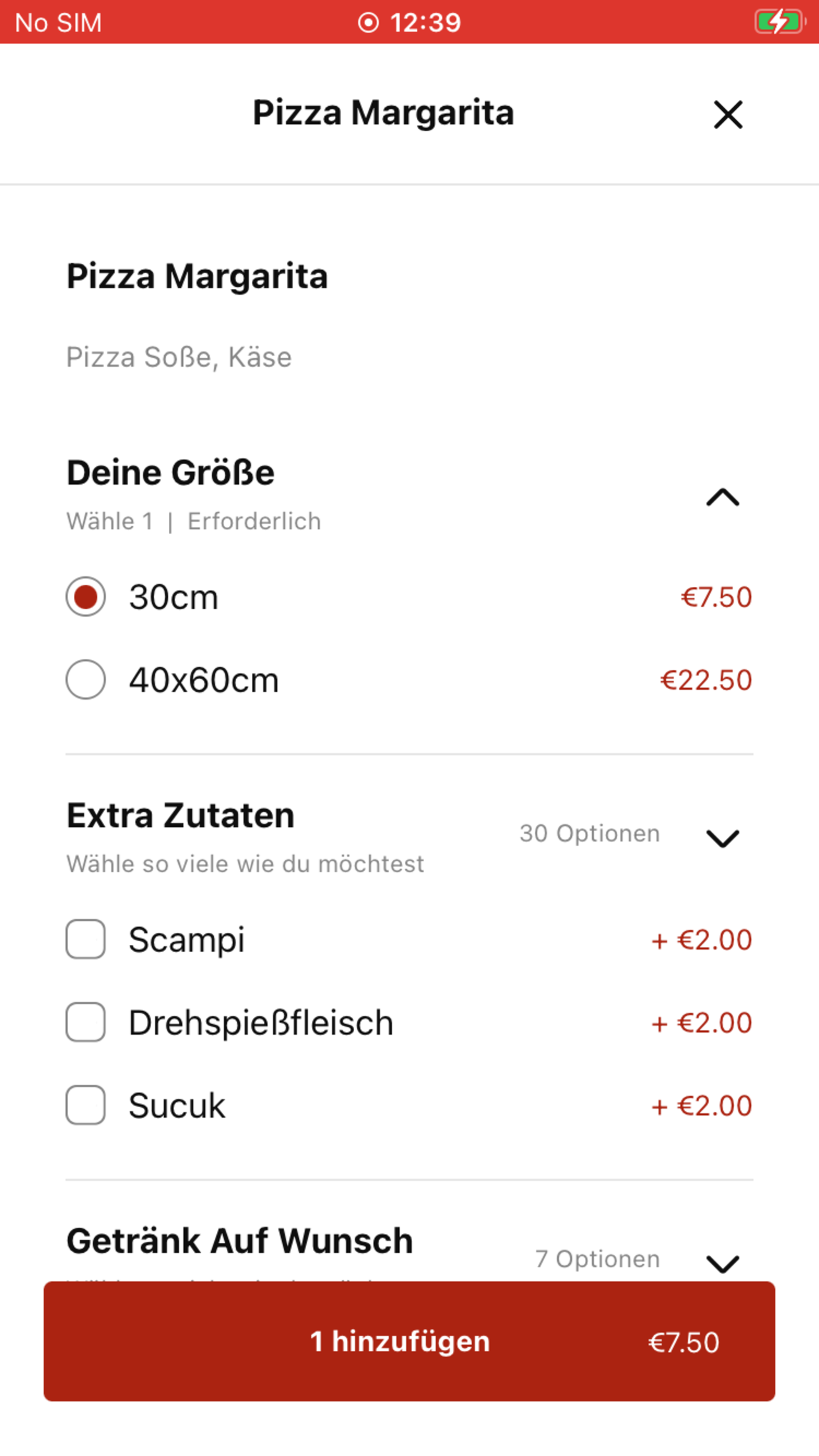The height and width of the screenshot is (1456, 819).
Task: Expand the Extra Zutaten options
Action: (723, 838)
